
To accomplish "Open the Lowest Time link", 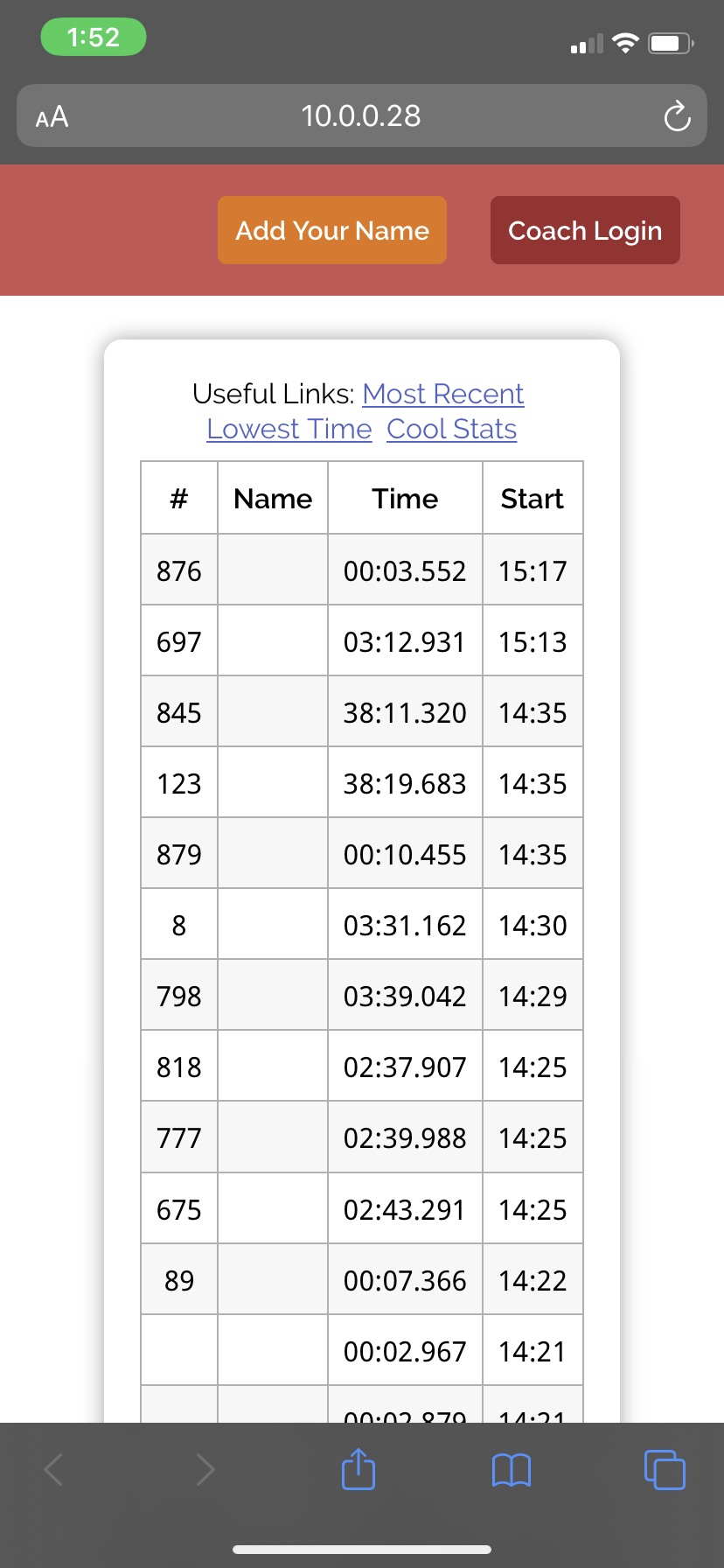I will click(x=289, y=429).
